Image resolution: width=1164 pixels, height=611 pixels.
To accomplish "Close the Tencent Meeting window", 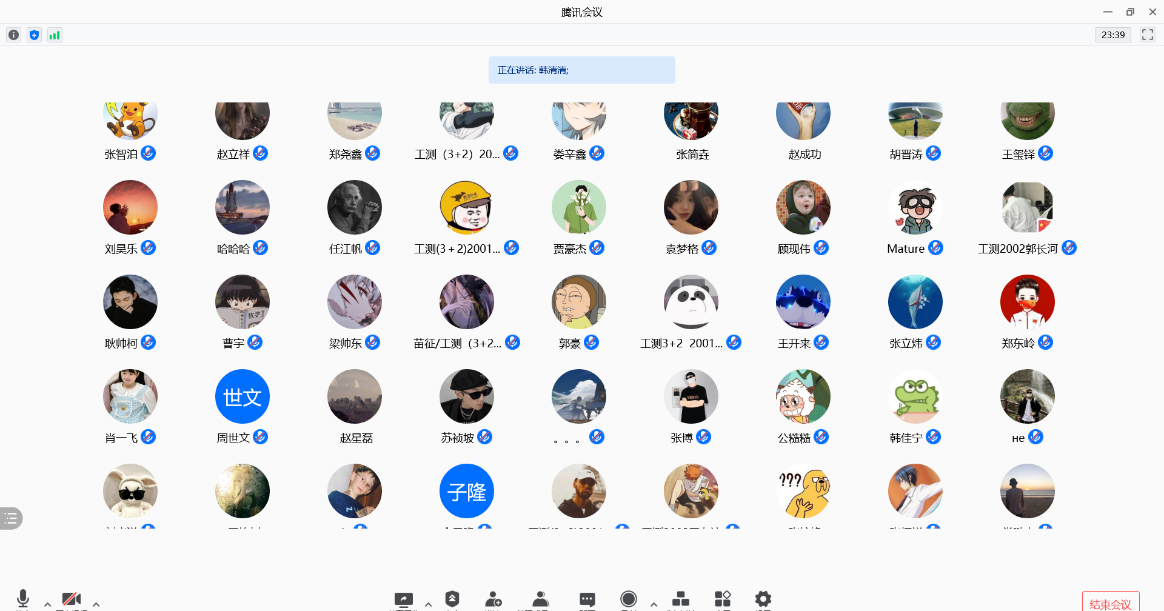I will coord(1152,12).
